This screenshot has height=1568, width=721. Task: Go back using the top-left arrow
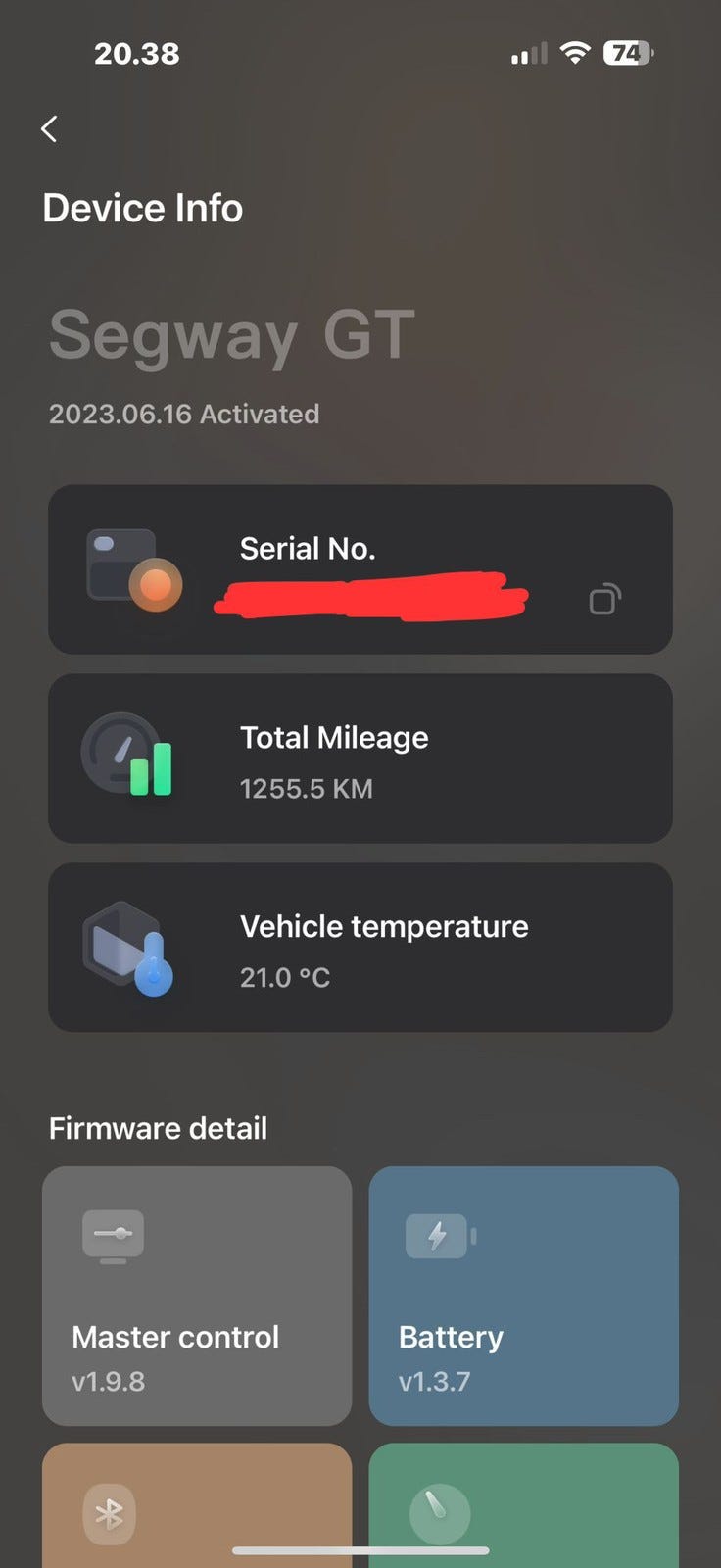coord(49,128)
